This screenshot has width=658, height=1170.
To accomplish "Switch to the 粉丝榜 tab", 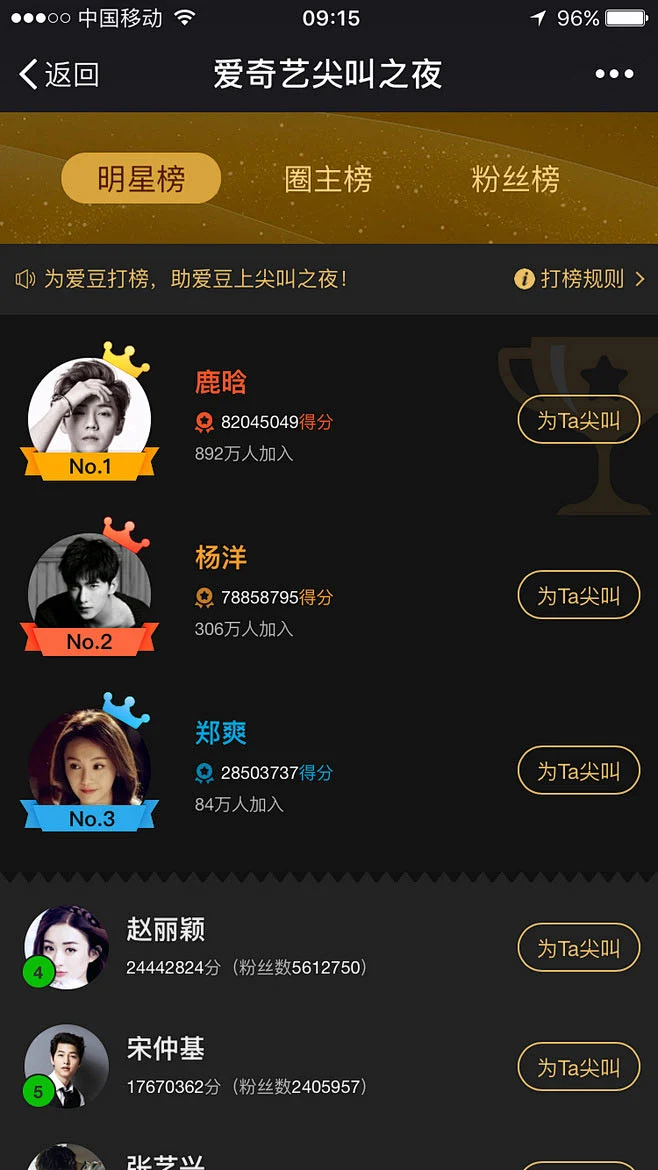I will [x=515, y=179].
